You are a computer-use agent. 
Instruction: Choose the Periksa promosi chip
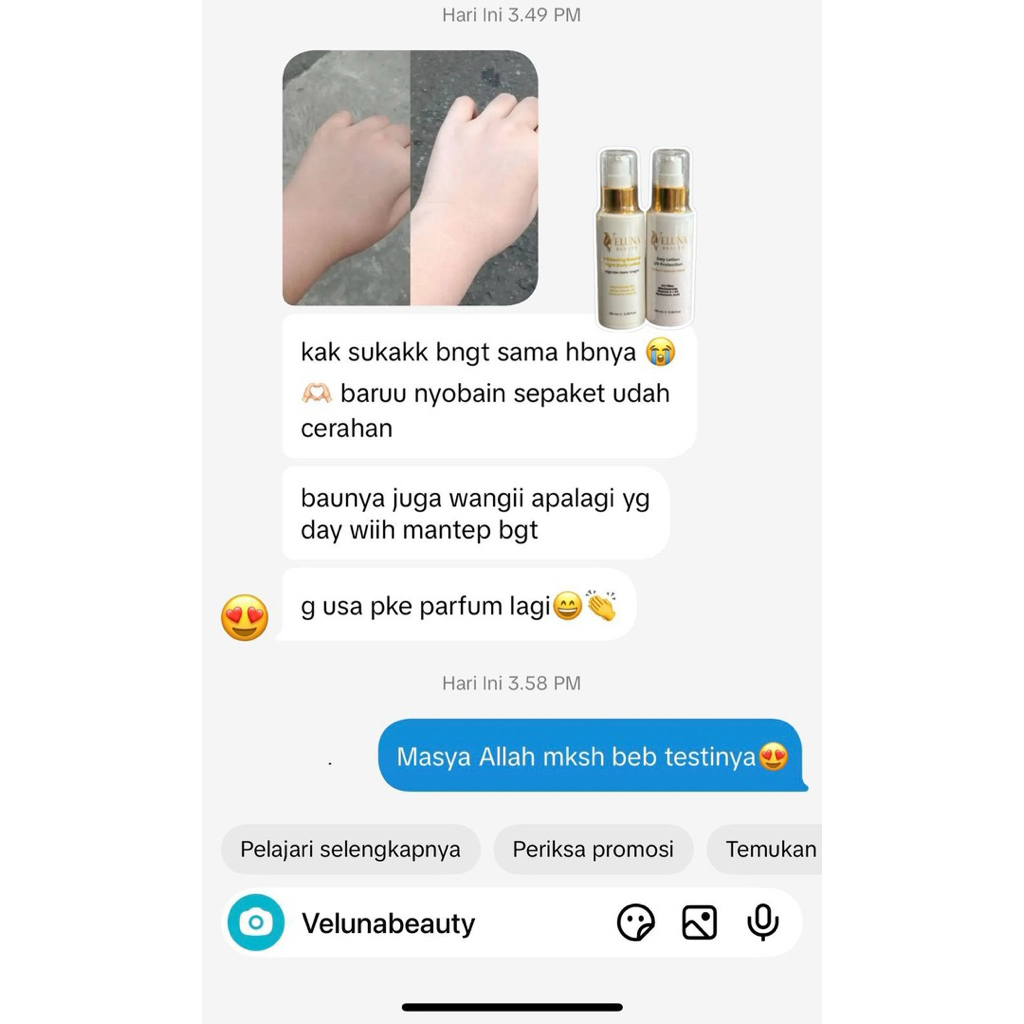coord(593,850)
